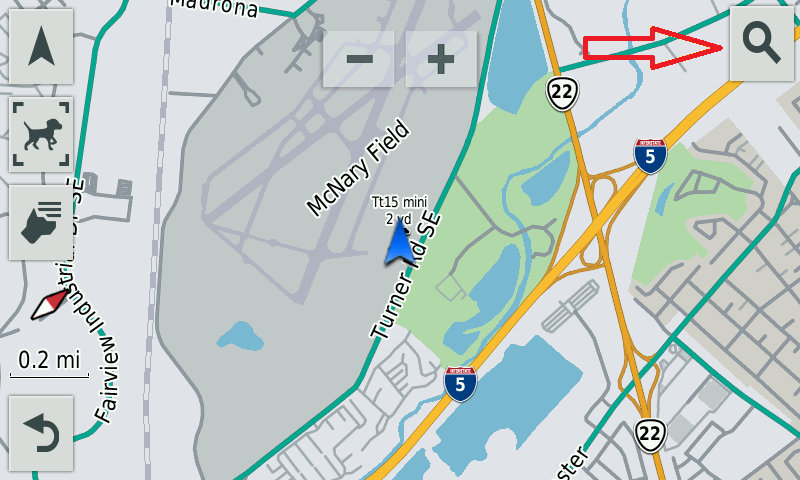Select the Tt15 mini dog marker
This screenshot has height=480, width=800.
point(399,243)
